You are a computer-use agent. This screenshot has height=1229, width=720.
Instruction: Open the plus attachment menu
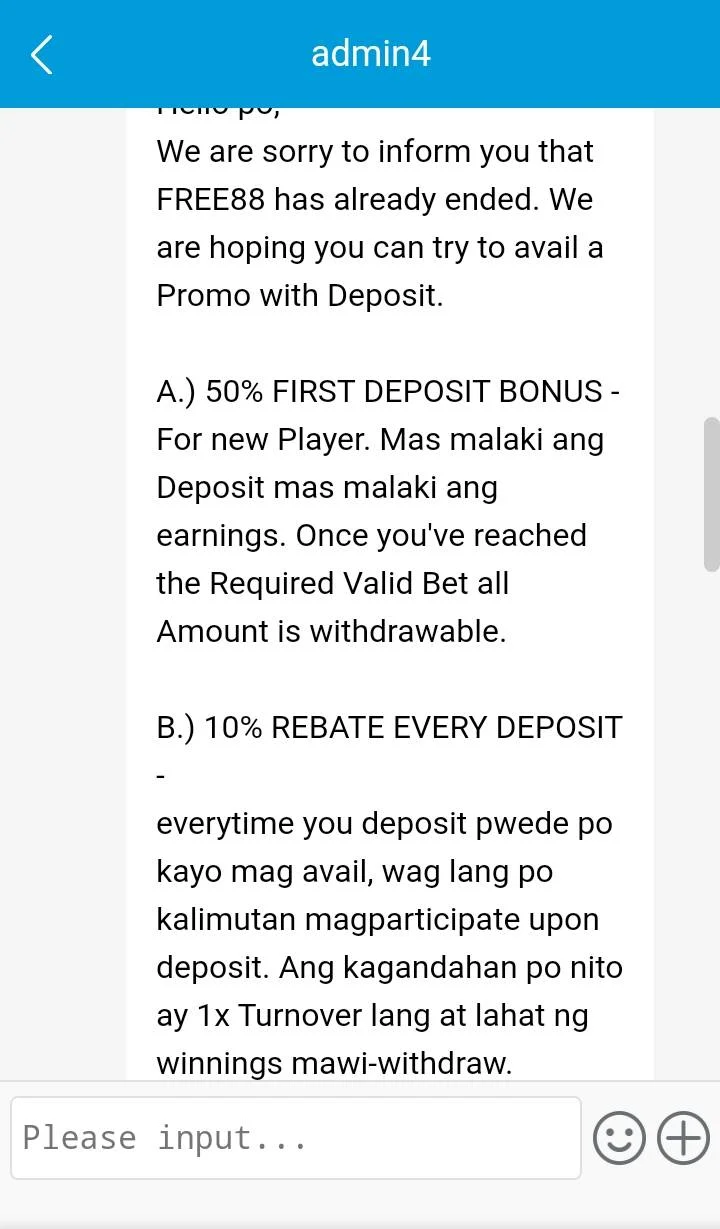tap(683, 1138)
